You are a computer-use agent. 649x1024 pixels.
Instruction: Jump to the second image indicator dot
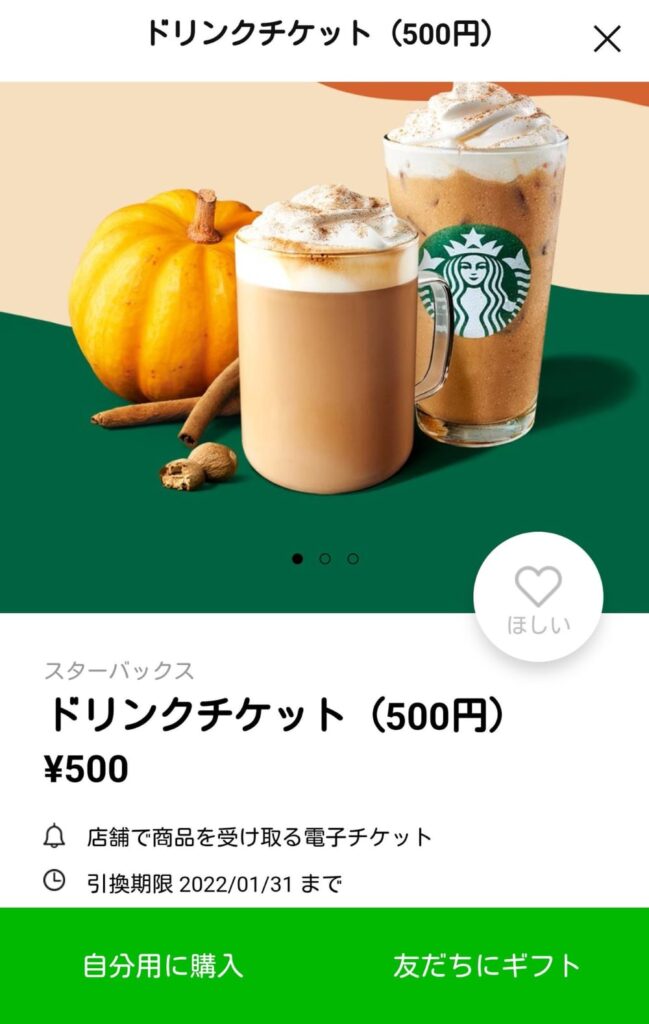point(325,559)
